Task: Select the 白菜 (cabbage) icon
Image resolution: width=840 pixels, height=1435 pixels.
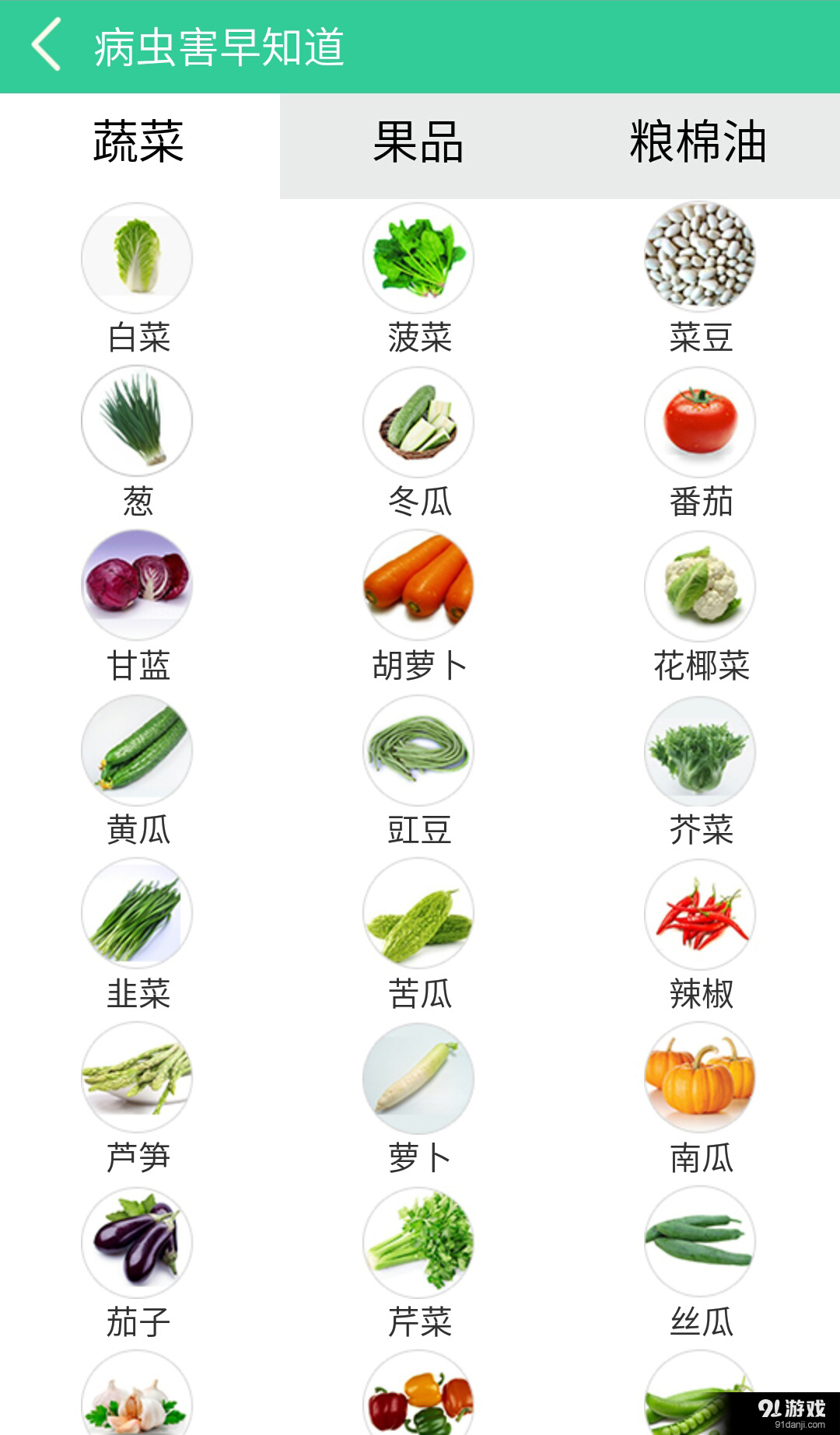Action: coord(137,259)
